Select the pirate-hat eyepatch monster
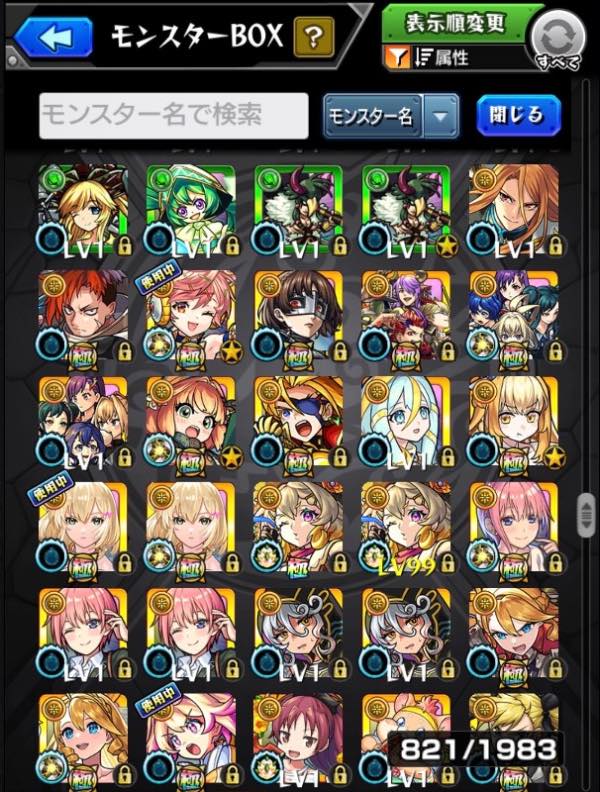The width and height of the screenshot is (600, 792). (x=299, y=420)
